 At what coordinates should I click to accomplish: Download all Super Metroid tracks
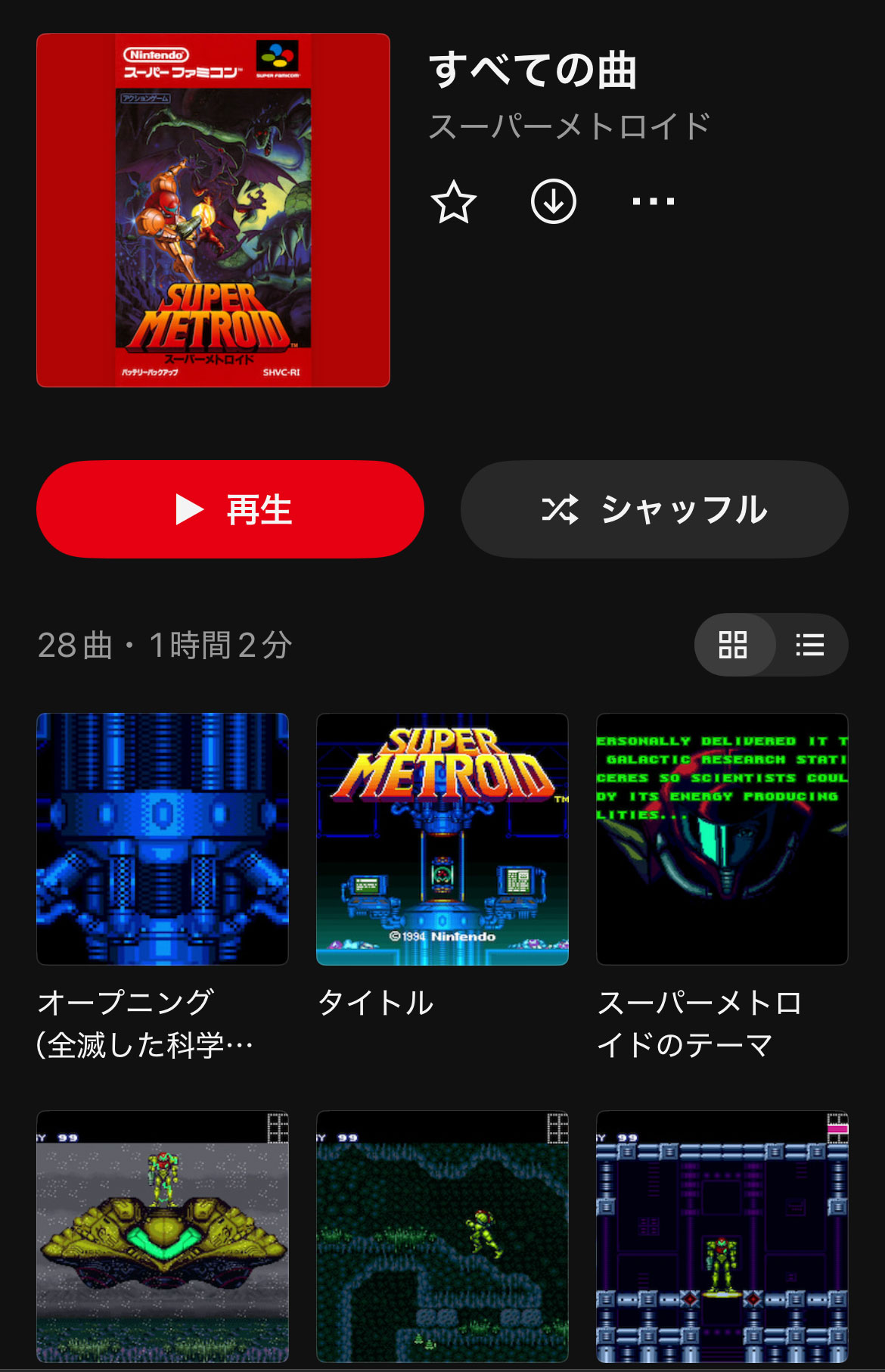[x=553, y=202]
